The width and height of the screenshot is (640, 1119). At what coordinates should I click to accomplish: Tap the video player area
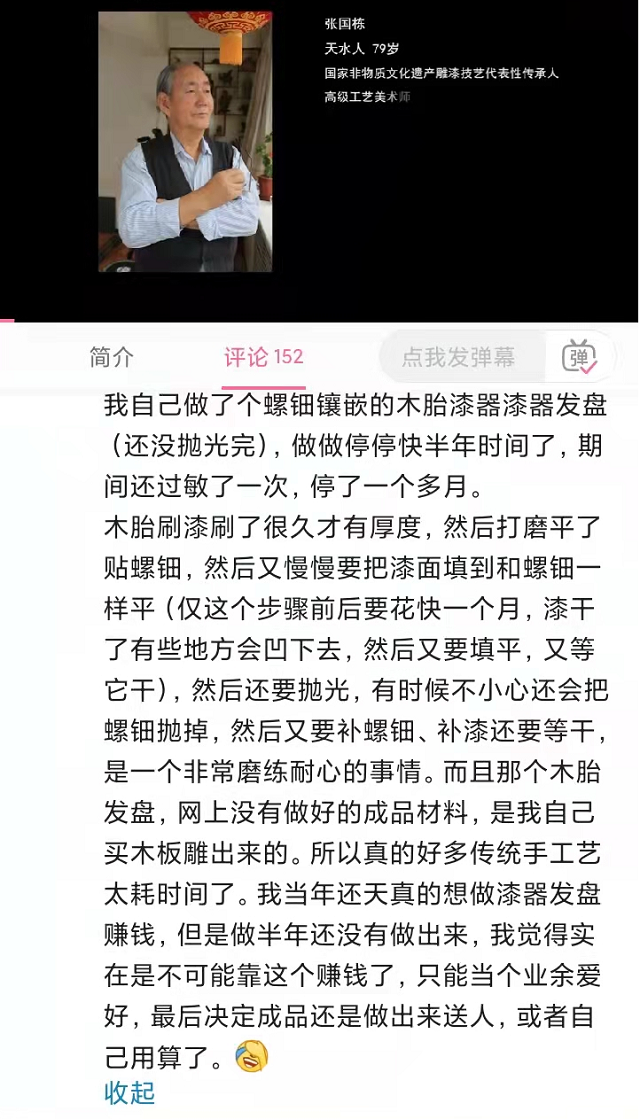(x=320, y=160)
